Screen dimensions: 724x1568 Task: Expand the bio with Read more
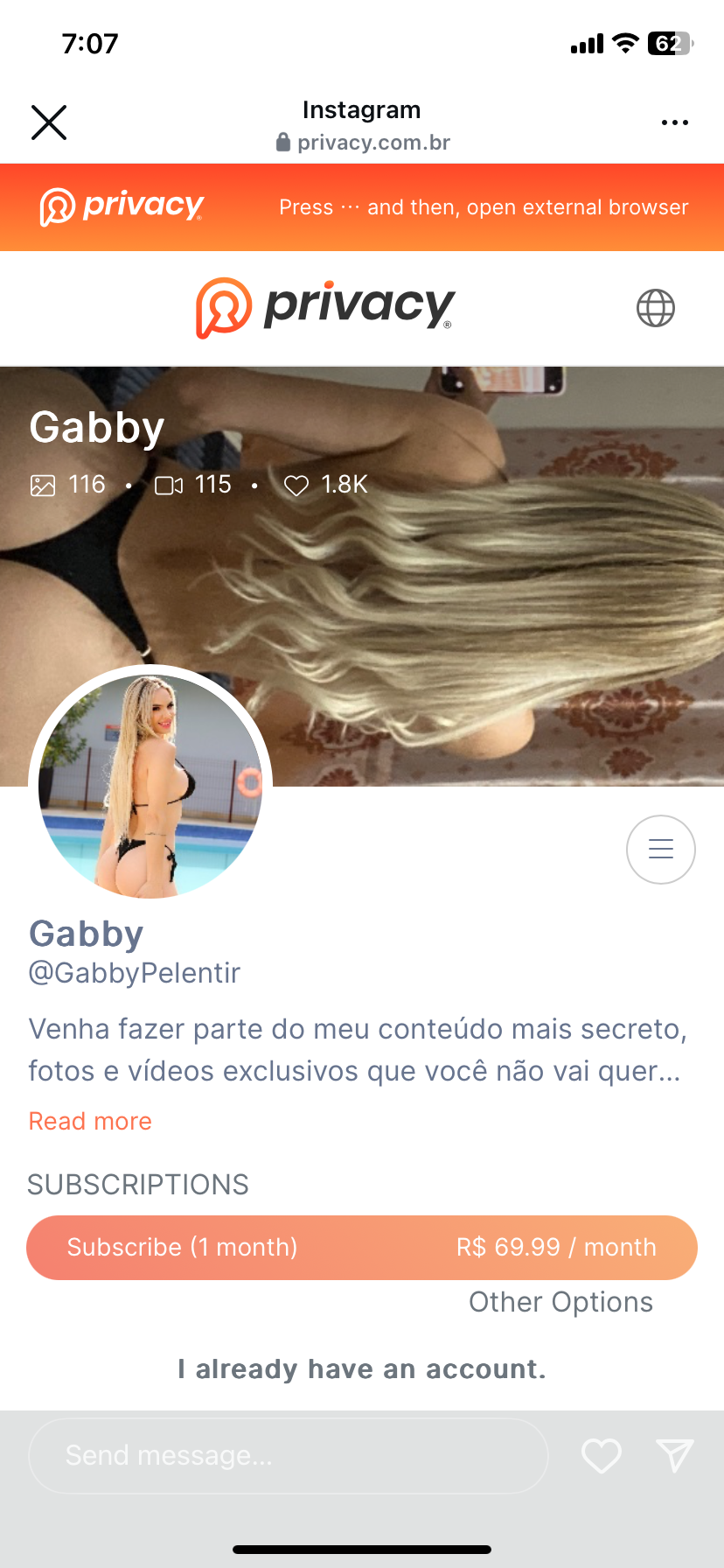(90, 1121)
